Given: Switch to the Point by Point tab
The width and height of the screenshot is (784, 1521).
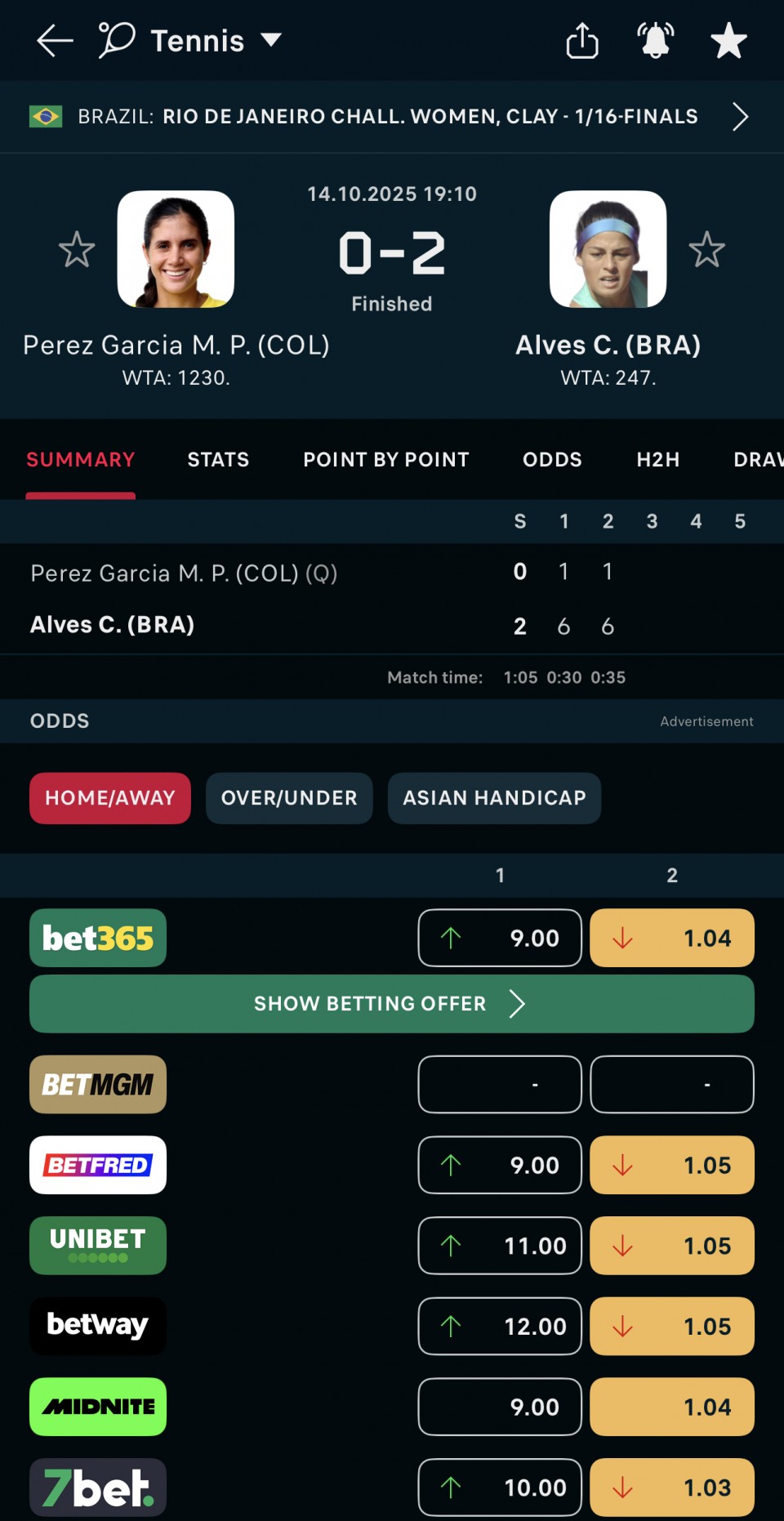Looking at the screenshot, I should [385, 459].
